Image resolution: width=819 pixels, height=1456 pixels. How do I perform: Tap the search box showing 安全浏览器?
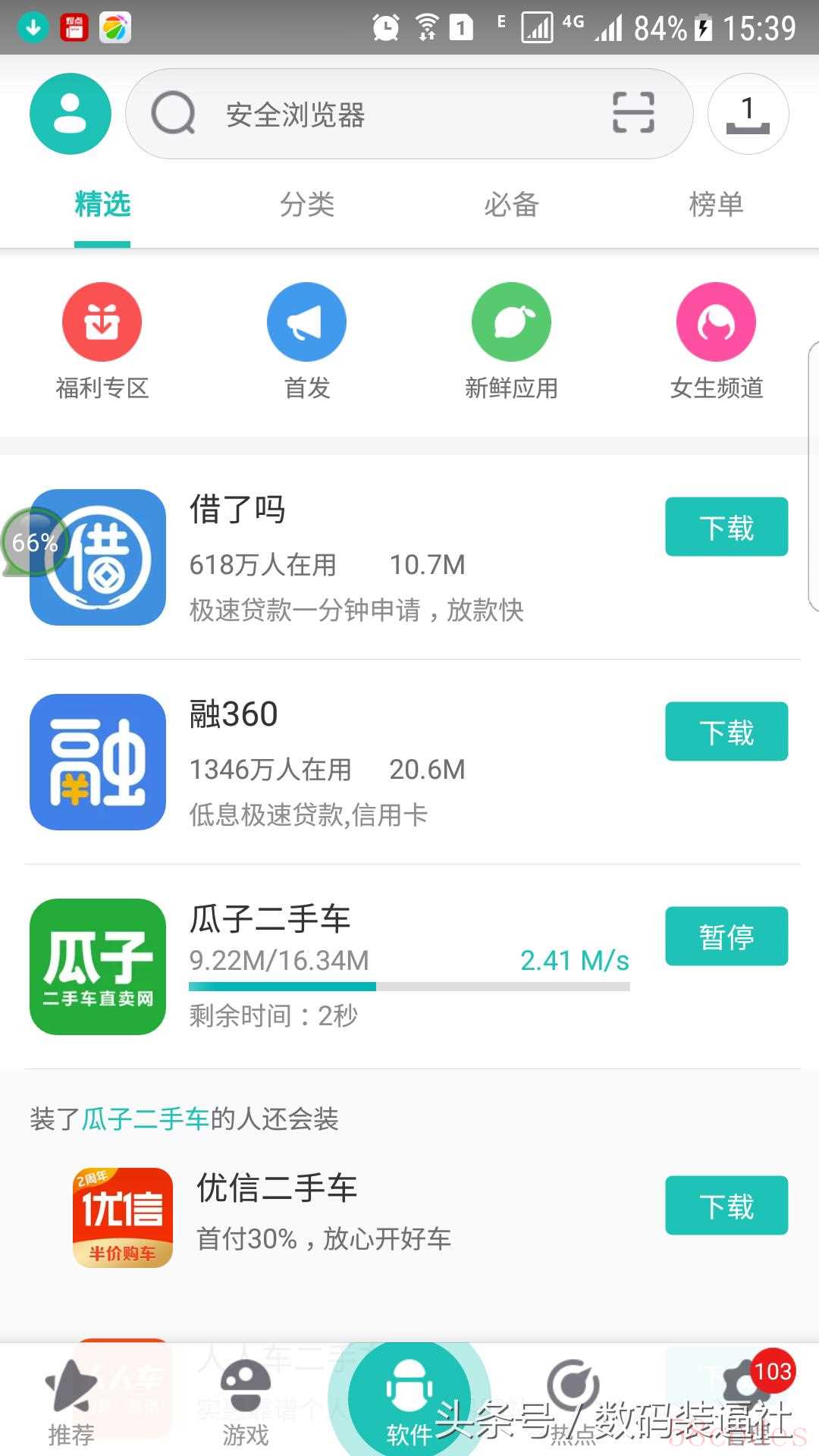[x=379, y=115]
